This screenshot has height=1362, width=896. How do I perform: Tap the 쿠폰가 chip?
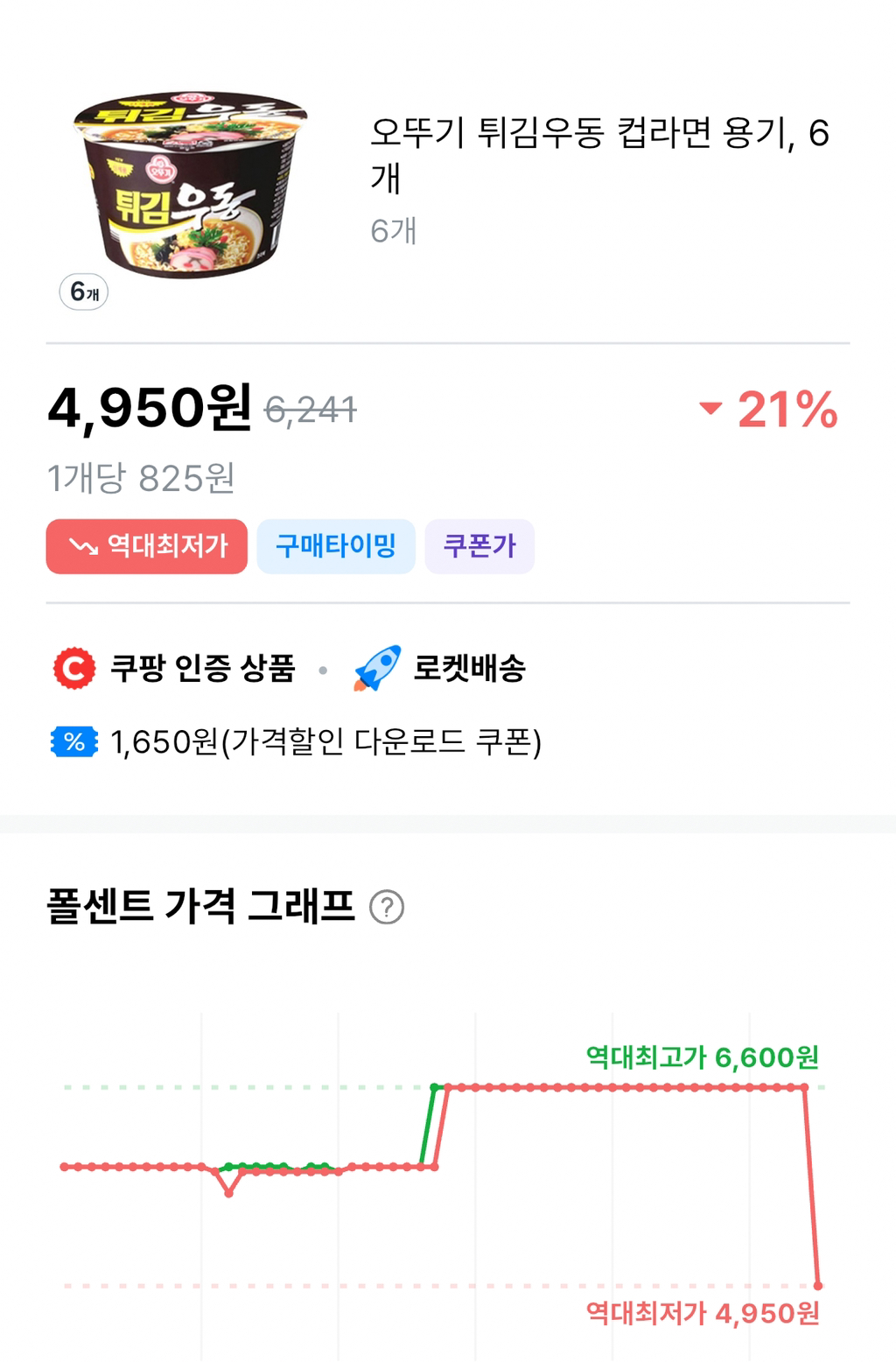pyautogui.click(x=479, y=546)
